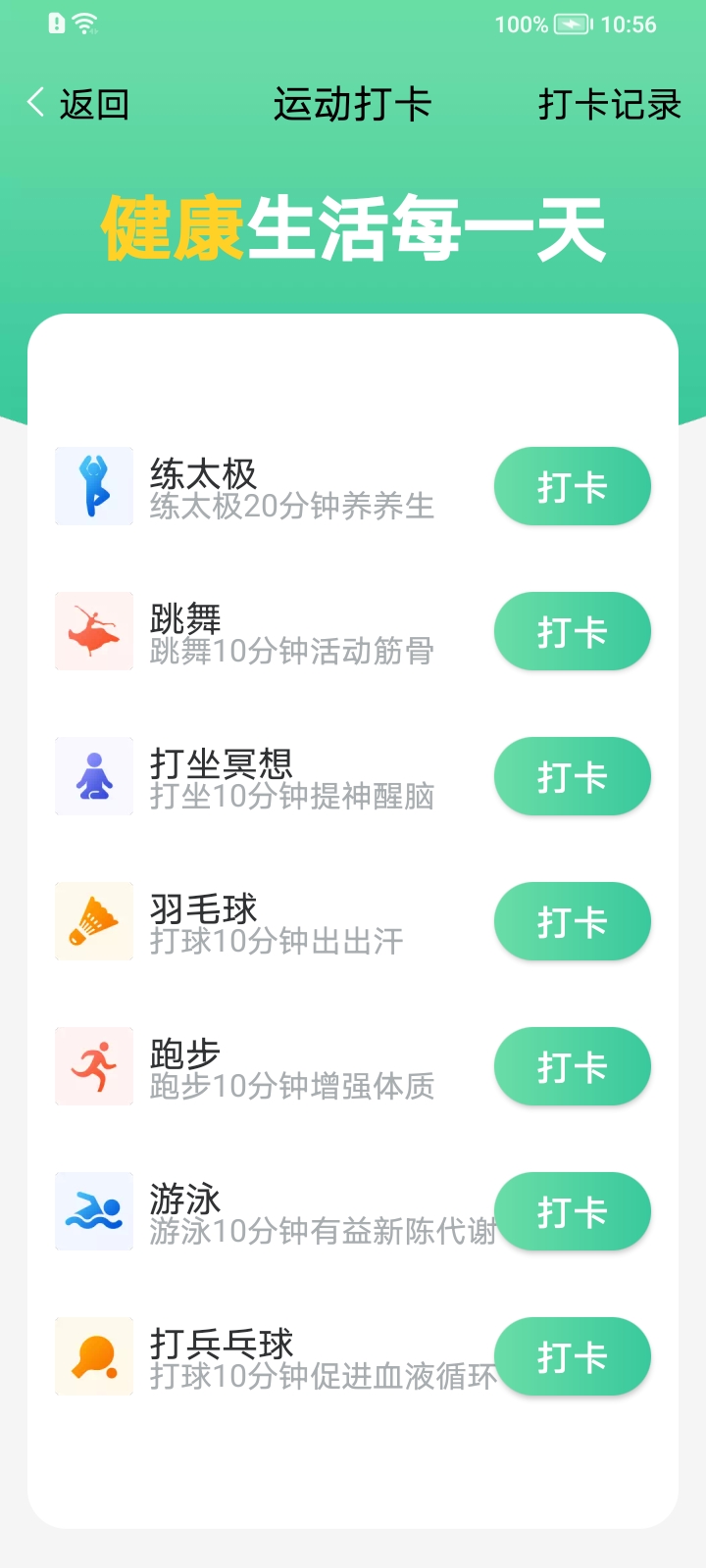
Task: Open the 打卡记录 check-in records
Action: (609, 104)
